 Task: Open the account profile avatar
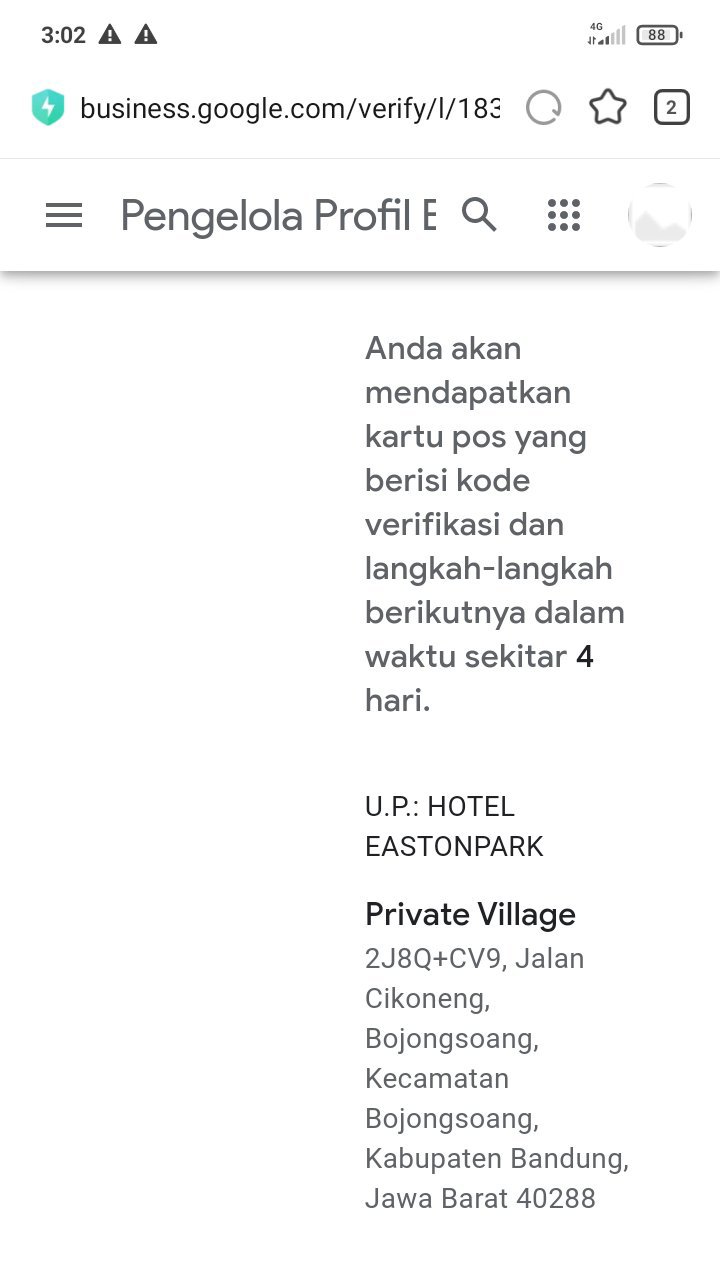[x=660, y=215]
